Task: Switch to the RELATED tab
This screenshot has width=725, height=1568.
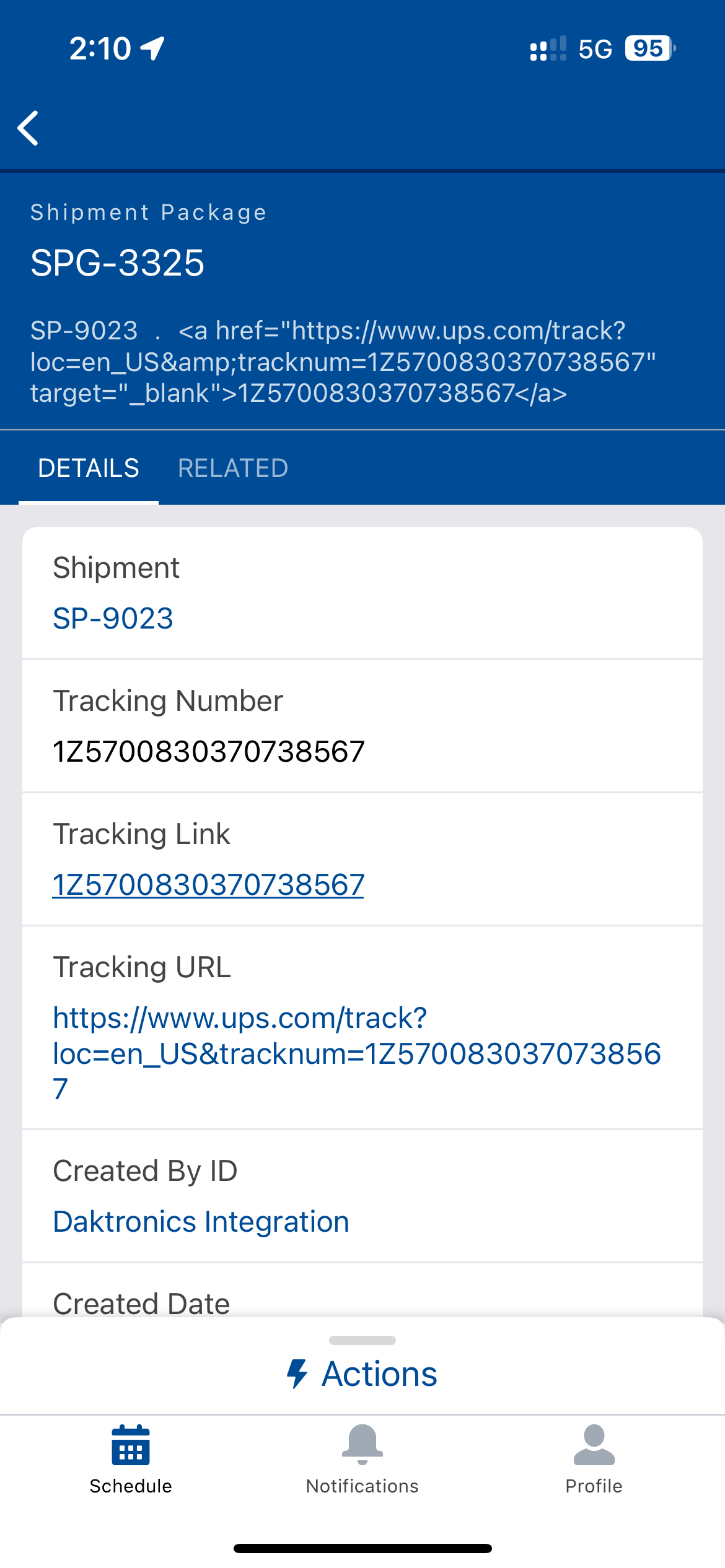Action: [x=232, y=468]
